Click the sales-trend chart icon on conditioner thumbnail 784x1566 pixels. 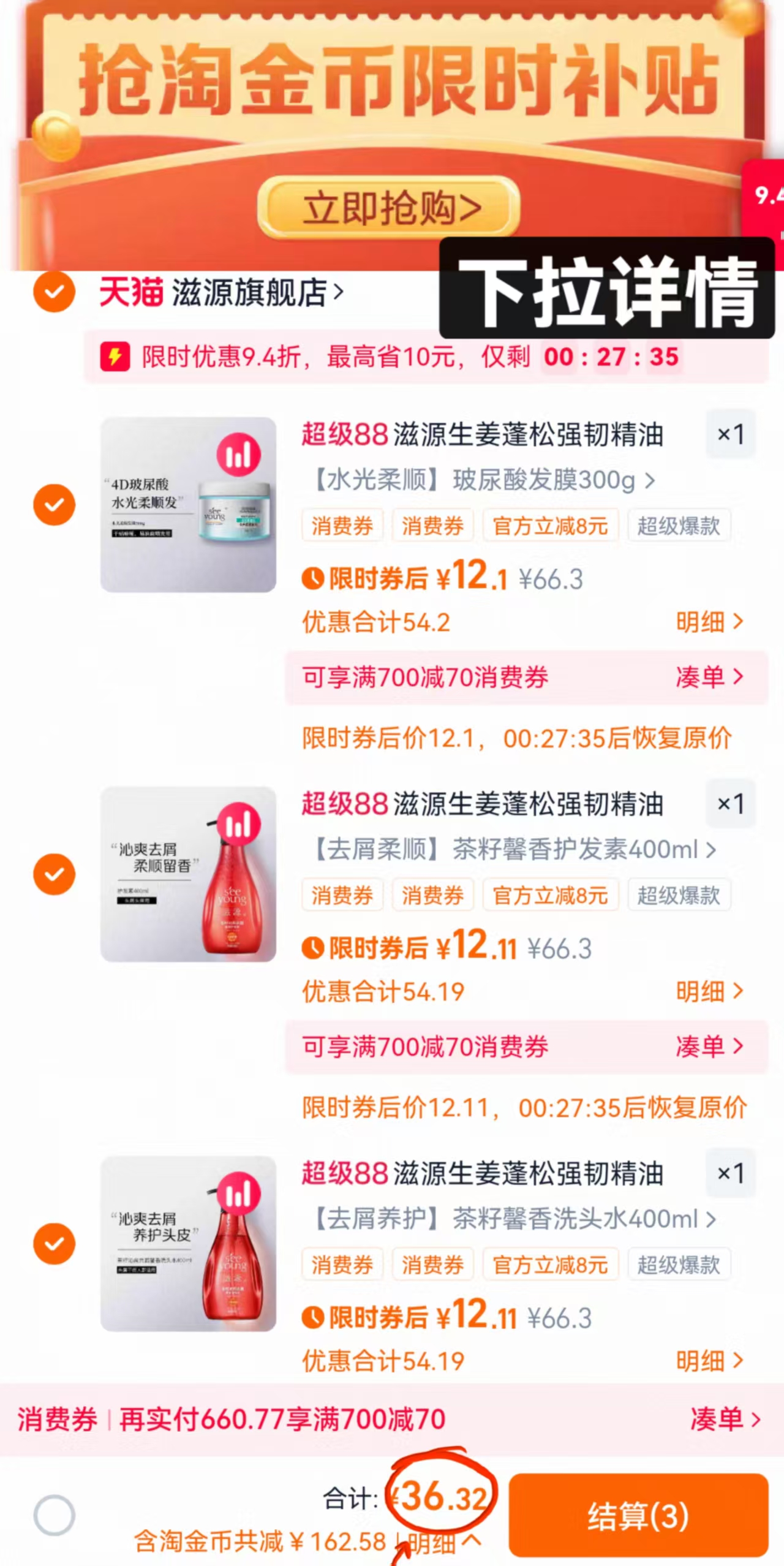pos(241,822)
